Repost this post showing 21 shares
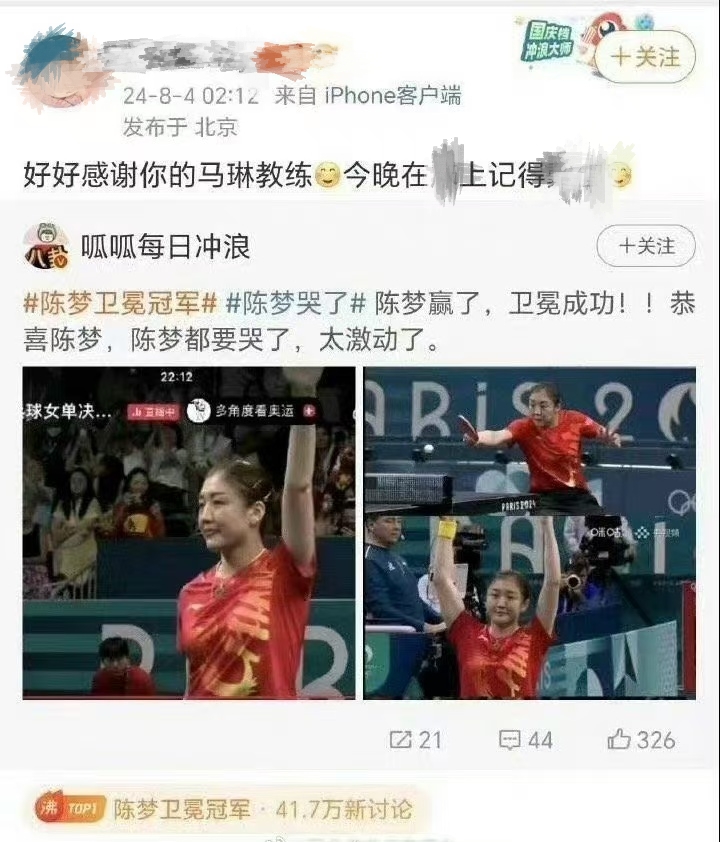 415,740
